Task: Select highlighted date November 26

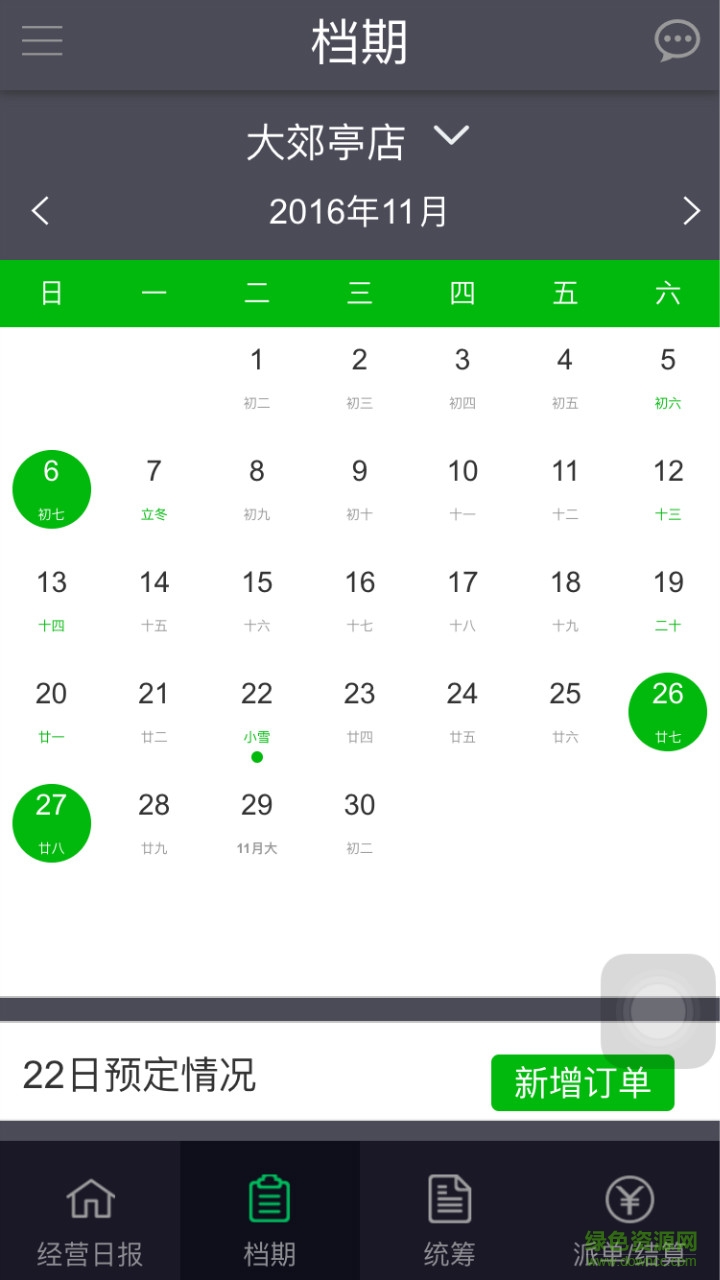Action: pos(667,711)
